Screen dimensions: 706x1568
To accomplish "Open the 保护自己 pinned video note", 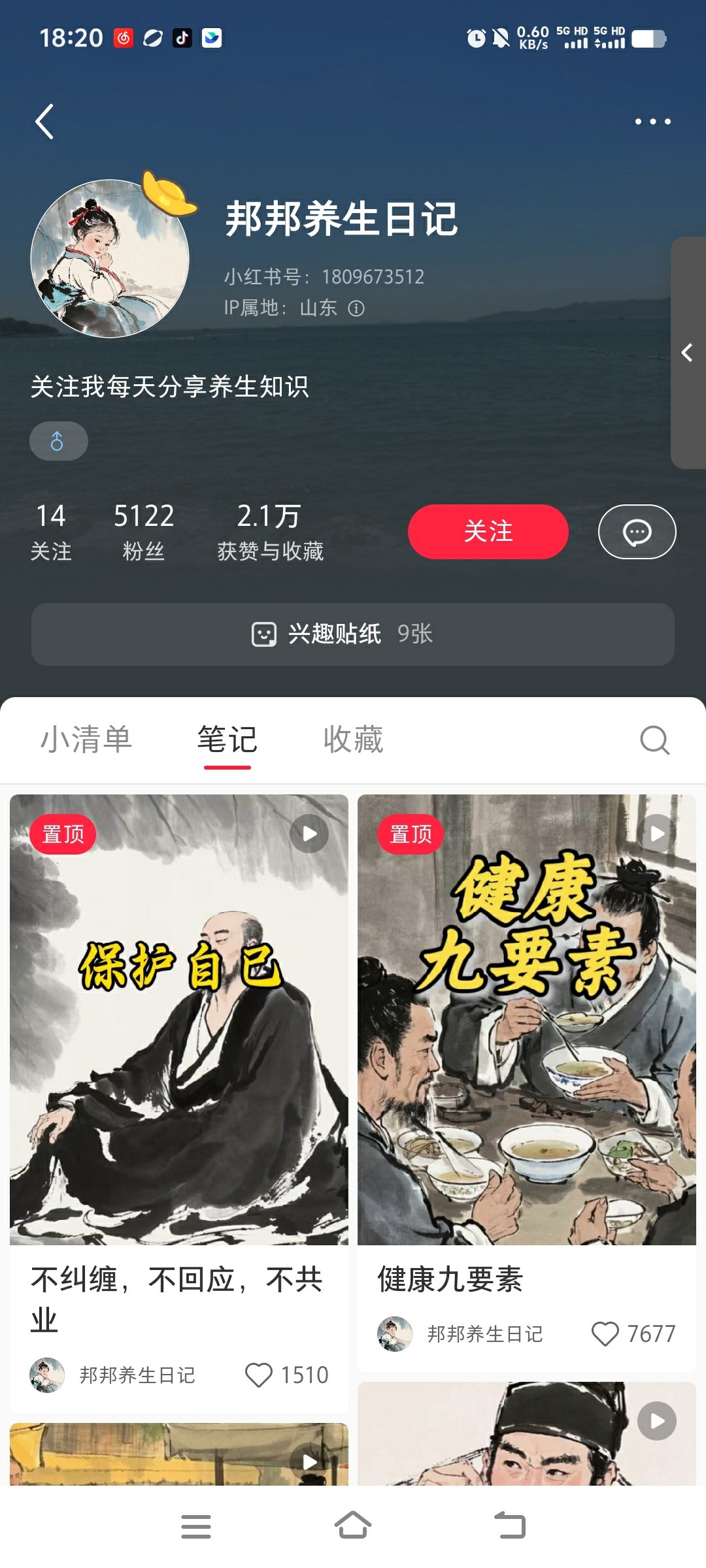I will pyautogui.click(x=178, y=1019).
